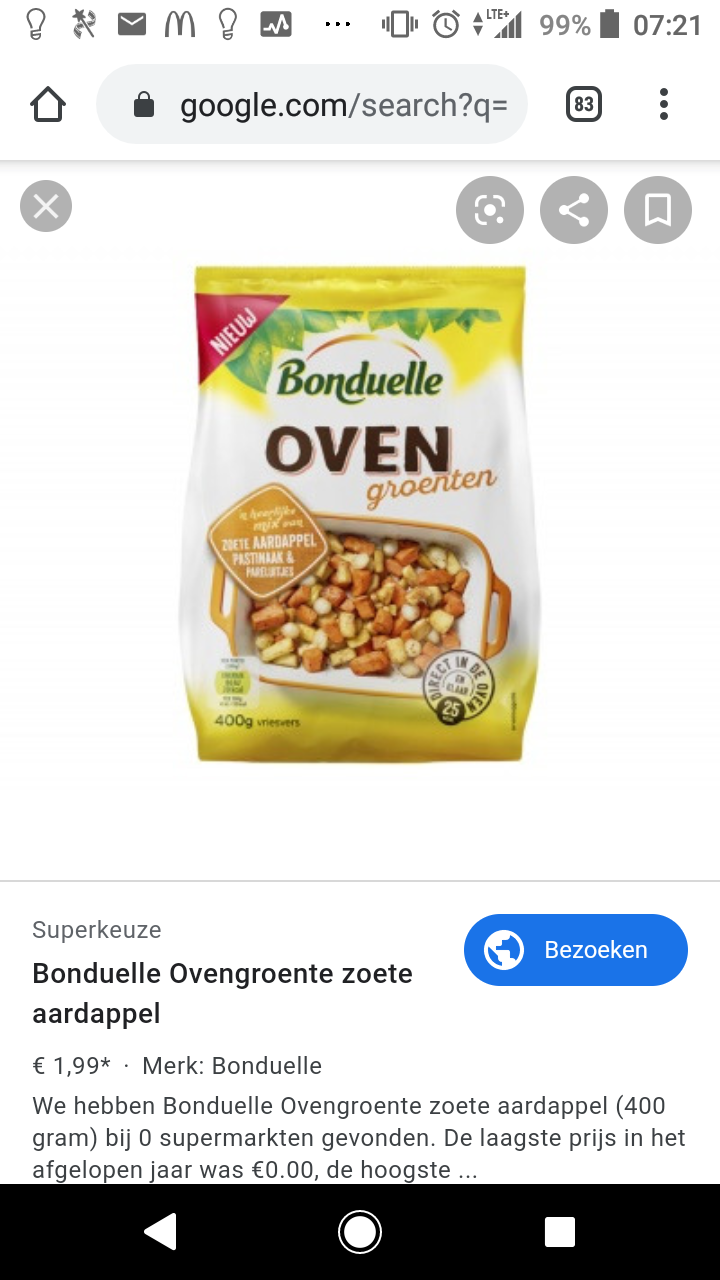Tap the google.com address bar

click(x=312, y=104)
